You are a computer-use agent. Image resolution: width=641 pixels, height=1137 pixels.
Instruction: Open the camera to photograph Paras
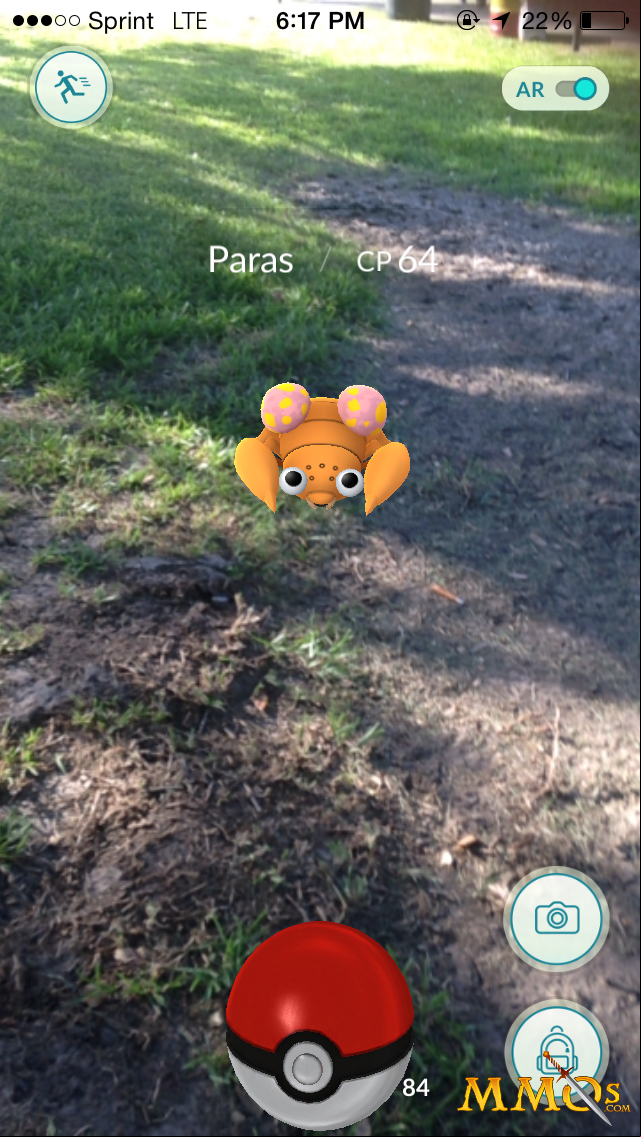coord(557,919)
